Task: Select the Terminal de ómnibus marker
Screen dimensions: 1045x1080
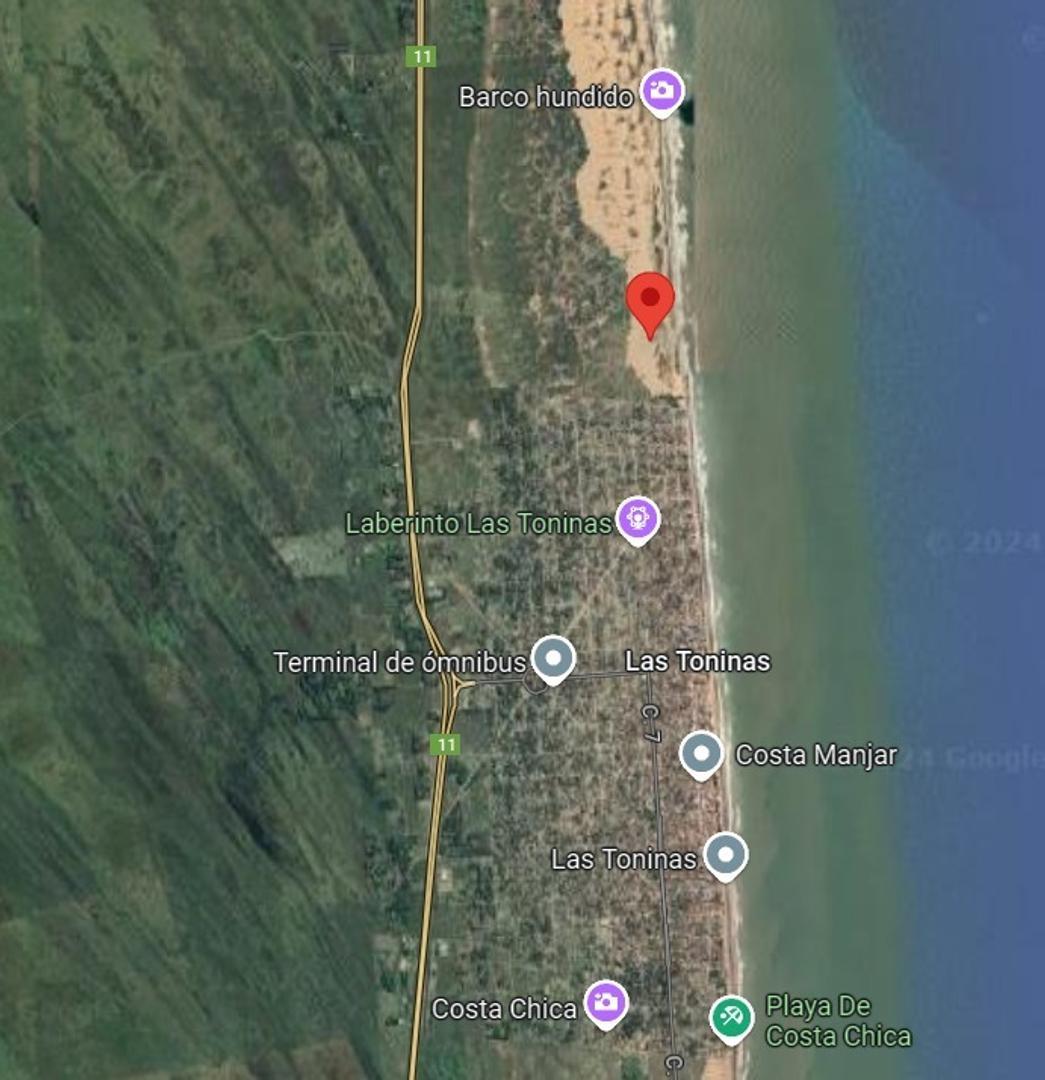Action: 552,659
